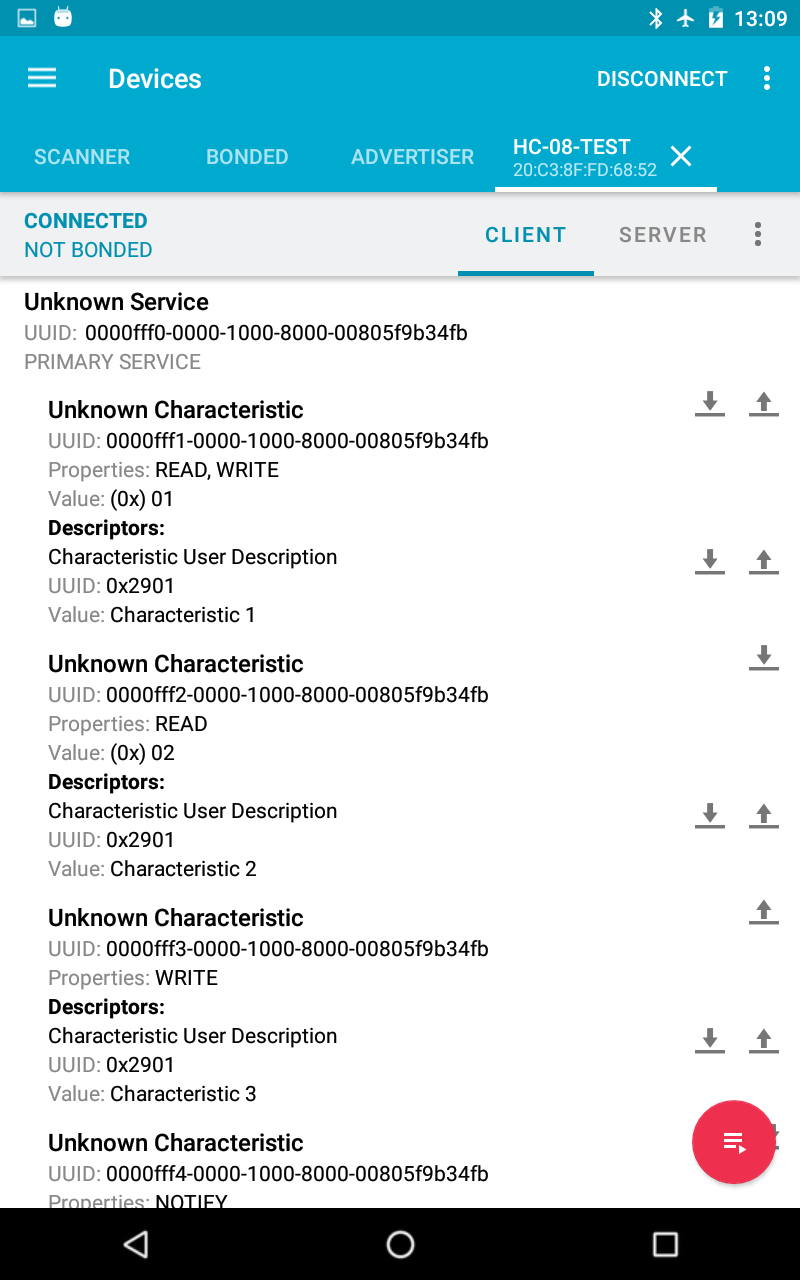
Task: Read value of characteristic fff2
Action: pyautogui.click(x=764, y=658)
